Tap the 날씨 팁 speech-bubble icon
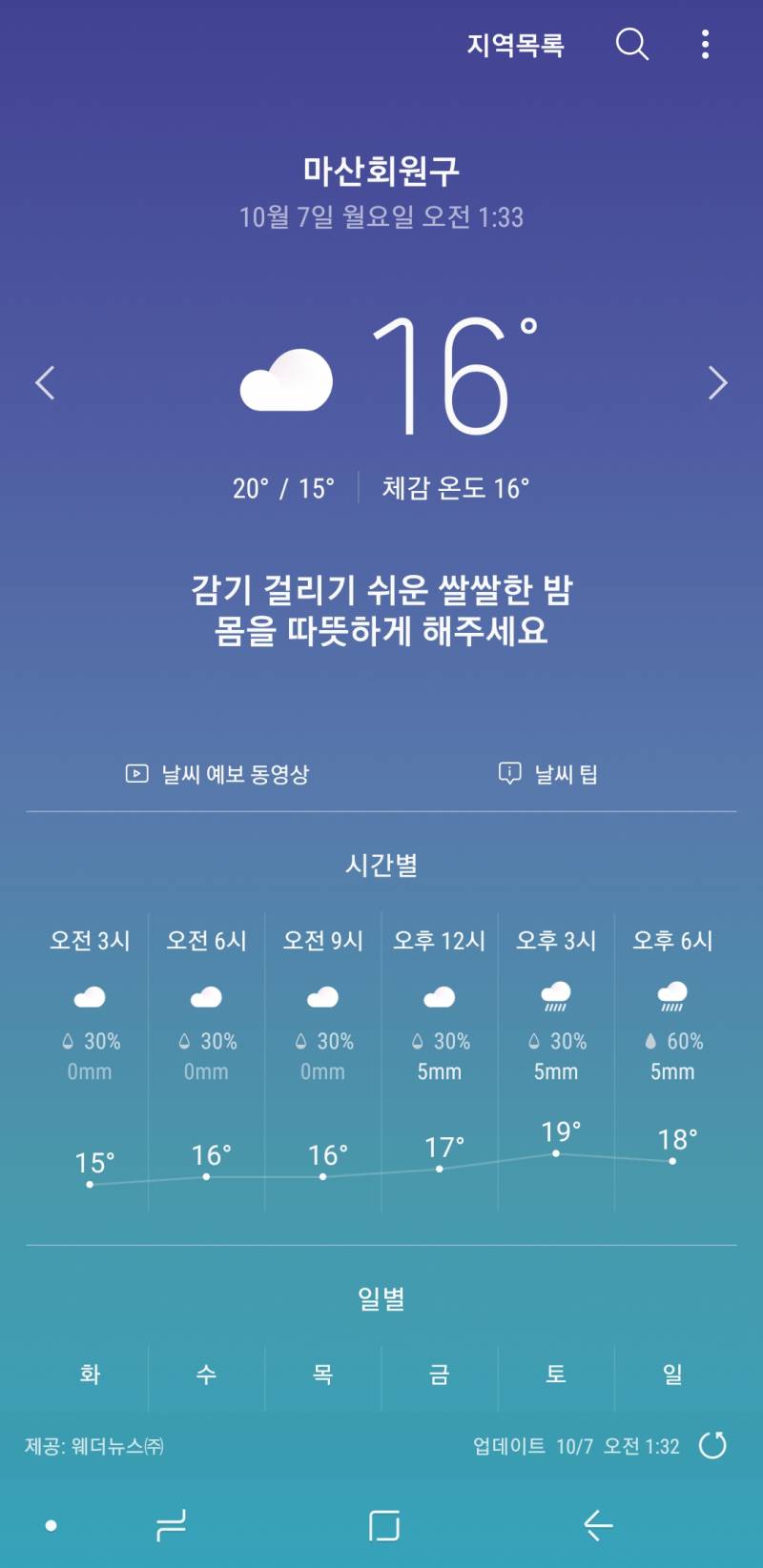Image resolution: width=763 pixels, height=1568 pixels. pos(510,773)
